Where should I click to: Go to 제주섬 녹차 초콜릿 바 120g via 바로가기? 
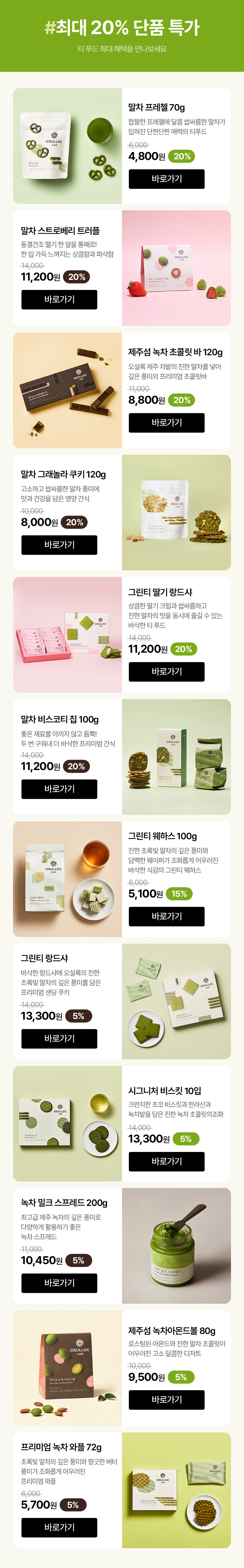pos(166,423)
